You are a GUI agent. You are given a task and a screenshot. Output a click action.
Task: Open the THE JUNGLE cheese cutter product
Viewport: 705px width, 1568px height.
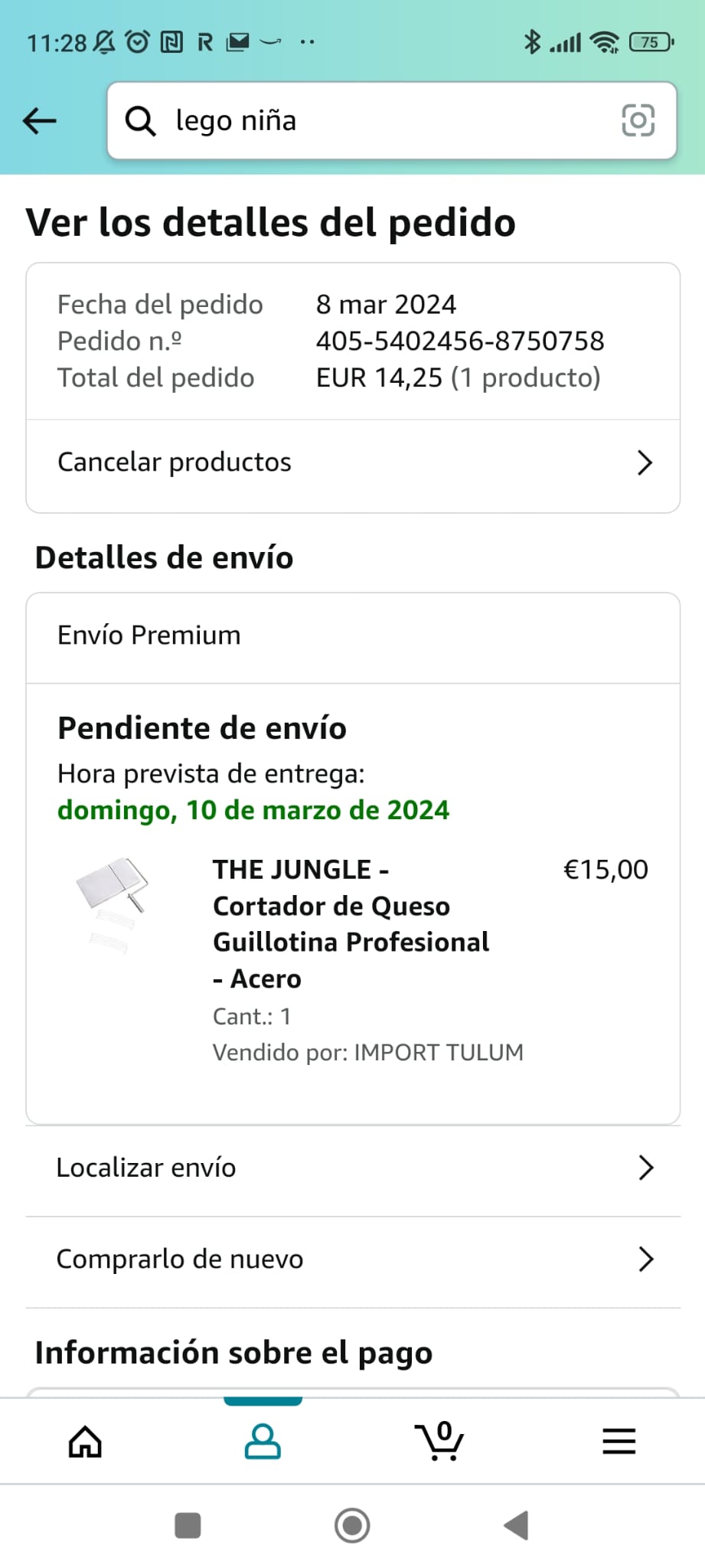(x=351, y=924)
